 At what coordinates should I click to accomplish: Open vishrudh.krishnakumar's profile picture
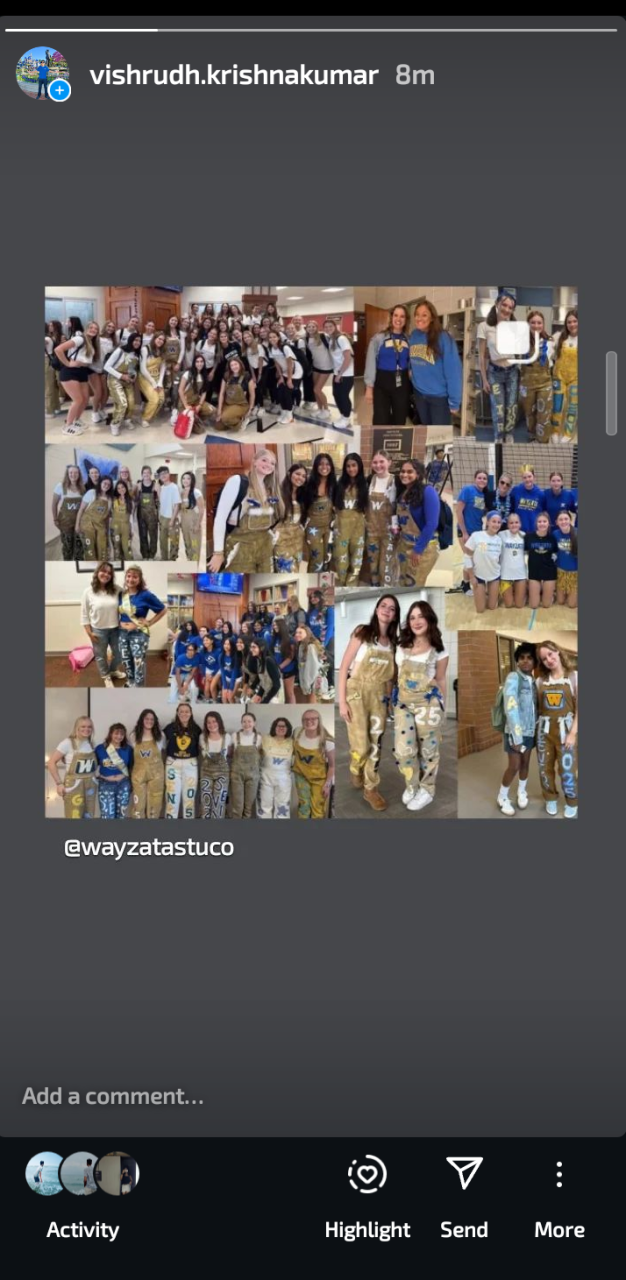pyautogui.click(x=42, y=74)
